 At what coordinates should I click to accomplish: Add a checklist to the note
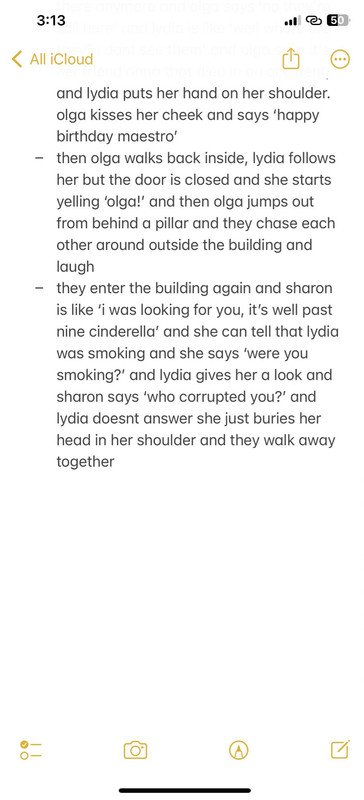pos(31,750)
